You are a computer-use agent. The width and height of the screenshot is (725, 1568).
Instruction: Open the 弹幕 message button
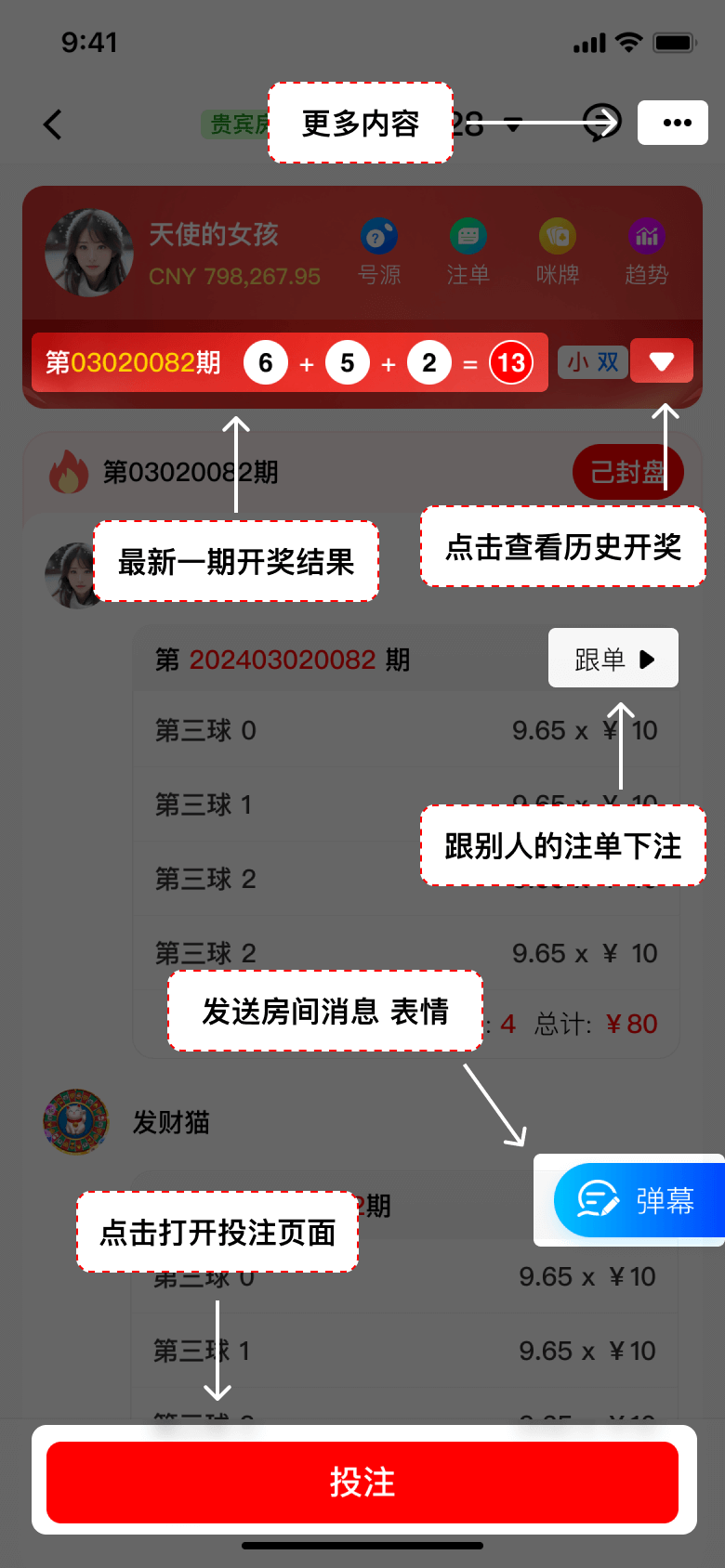[639, 1200]
